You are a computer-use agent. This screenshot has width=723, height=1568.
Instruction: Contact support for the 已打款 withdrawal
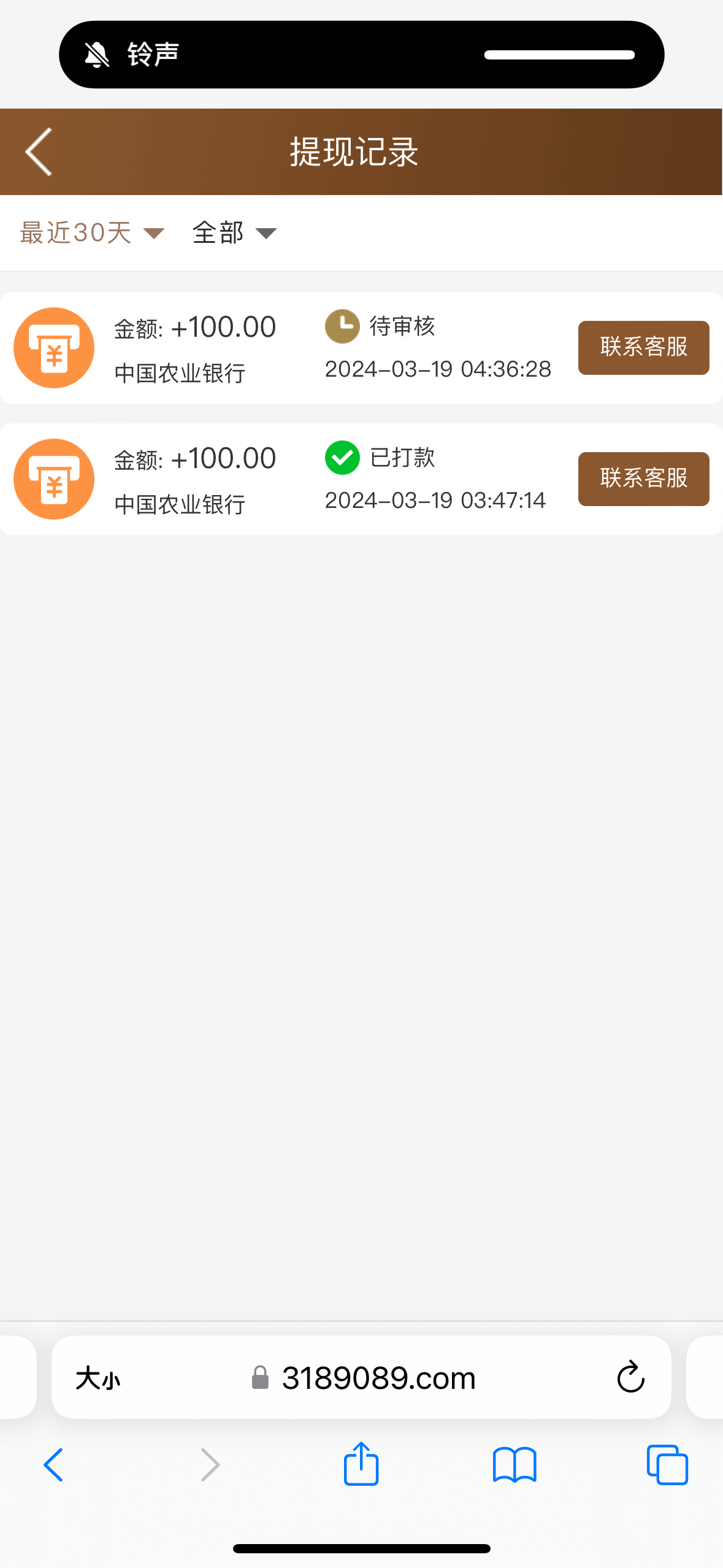(x=643, y=478)
